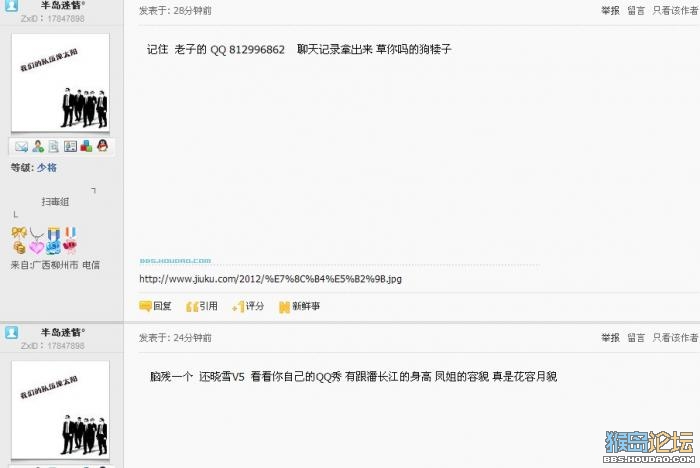
Task: Add friend via the person icon
Action: [x=37, y=147]
